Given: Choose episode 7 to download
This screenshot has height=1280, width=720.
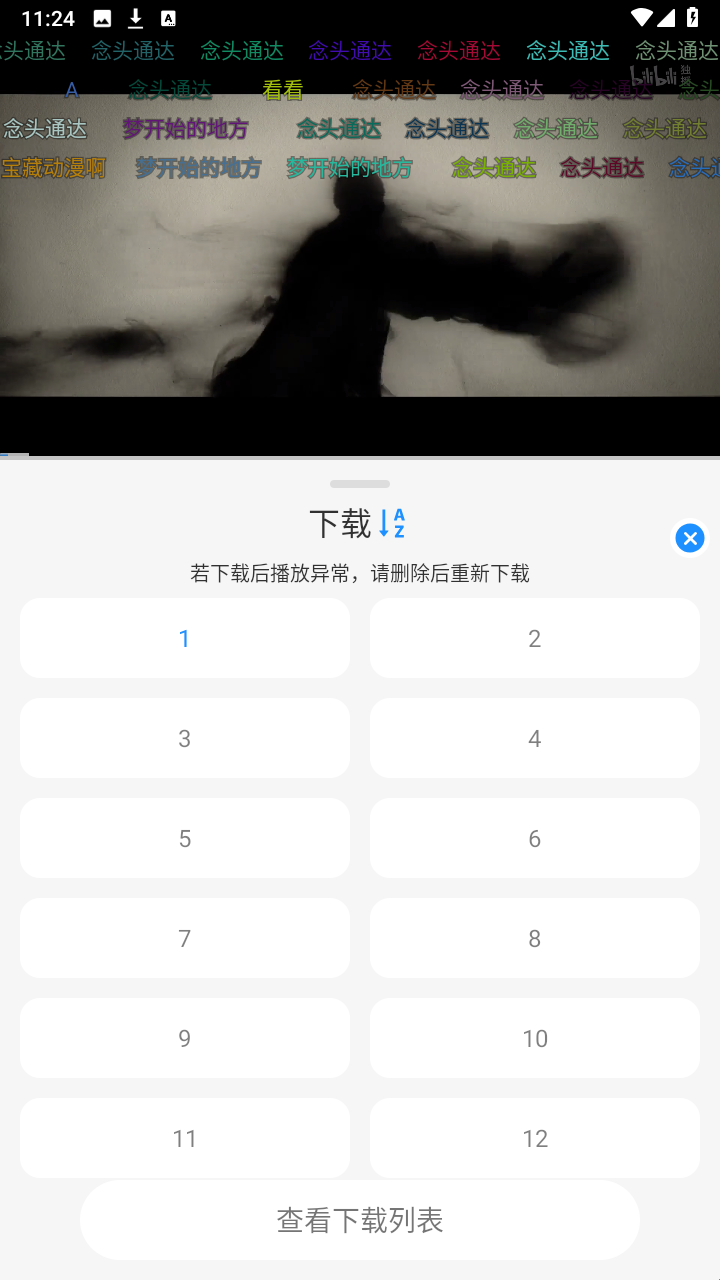Looking at the screenshot, I should point(185,938).
